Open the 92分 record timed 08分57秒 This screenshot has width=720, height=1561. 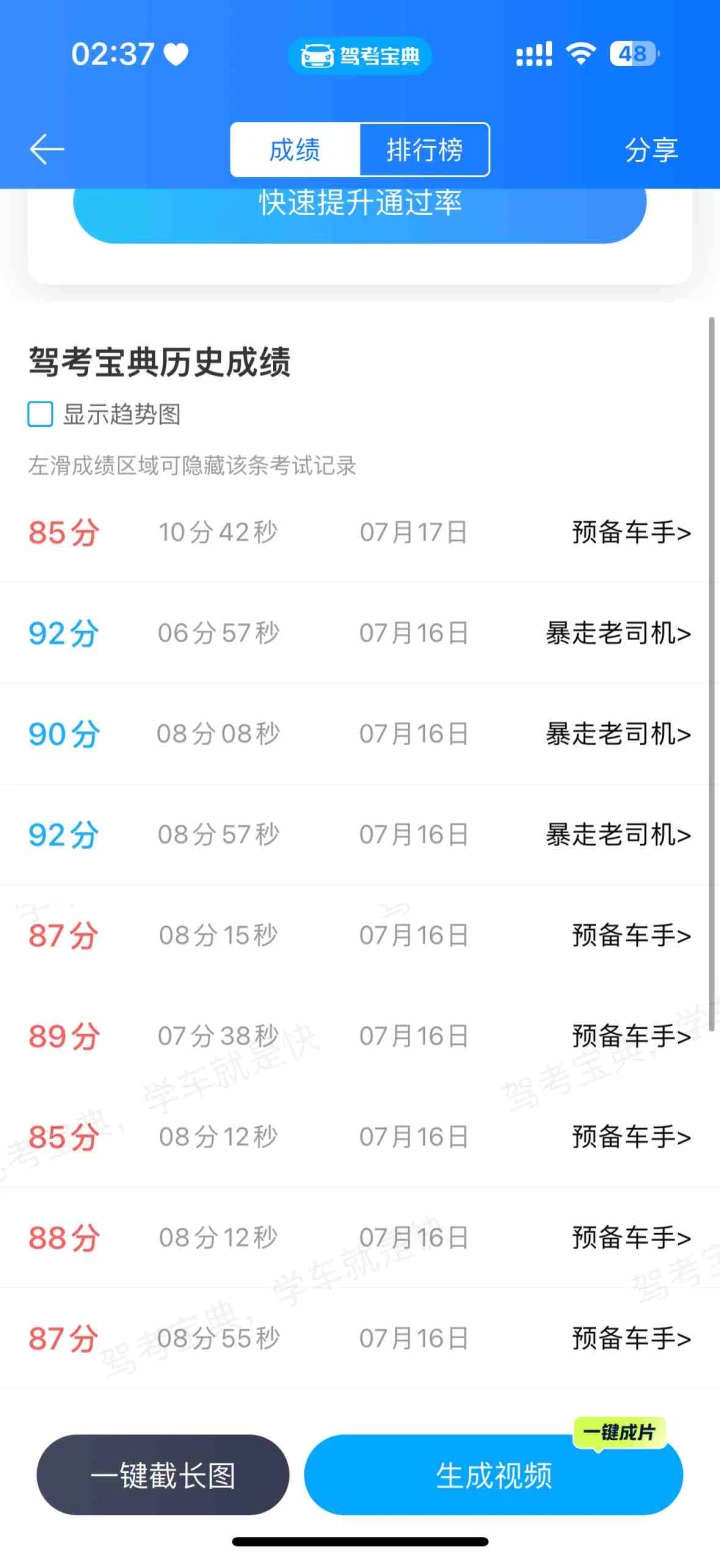click(360, 834)
